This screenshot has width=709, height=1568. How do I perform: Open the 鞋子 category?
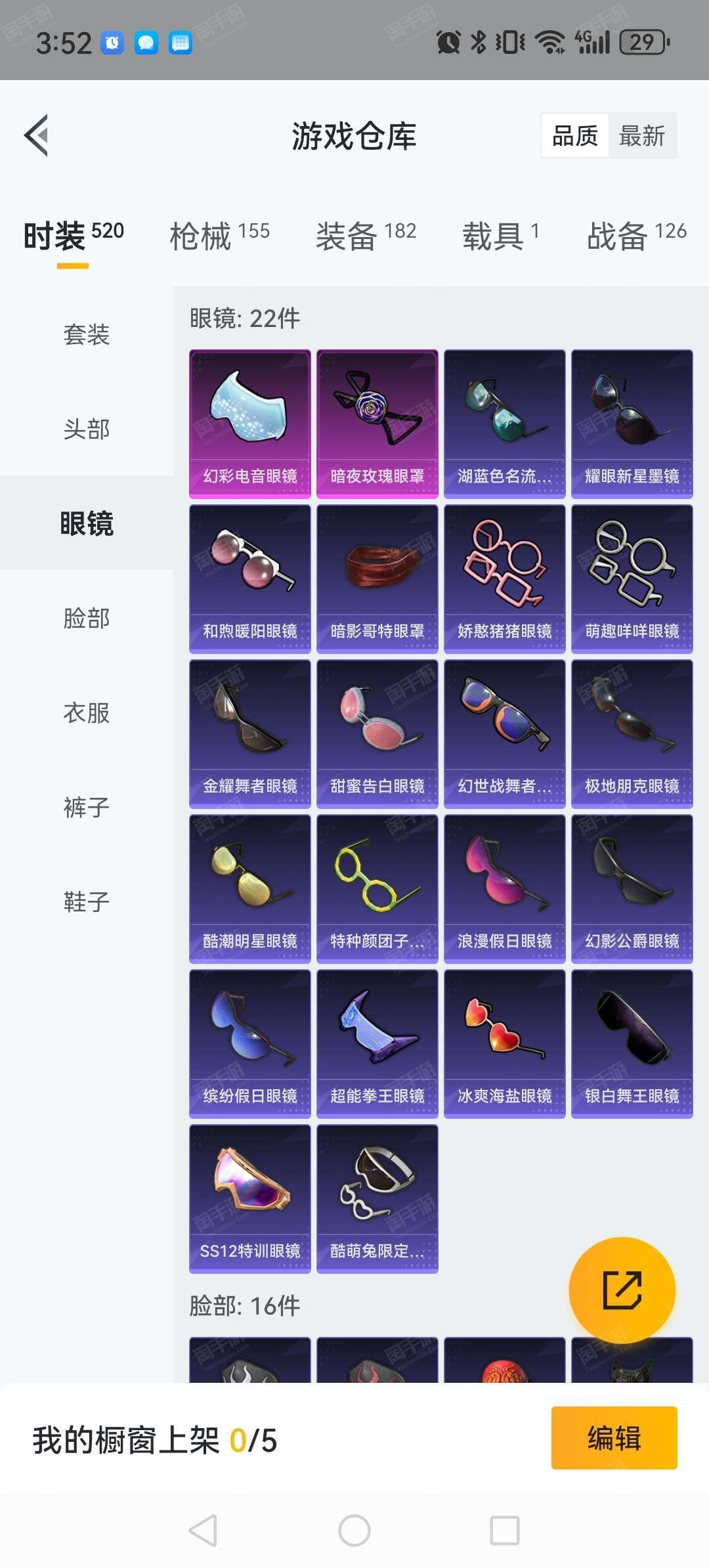click(x=86, y=902)
